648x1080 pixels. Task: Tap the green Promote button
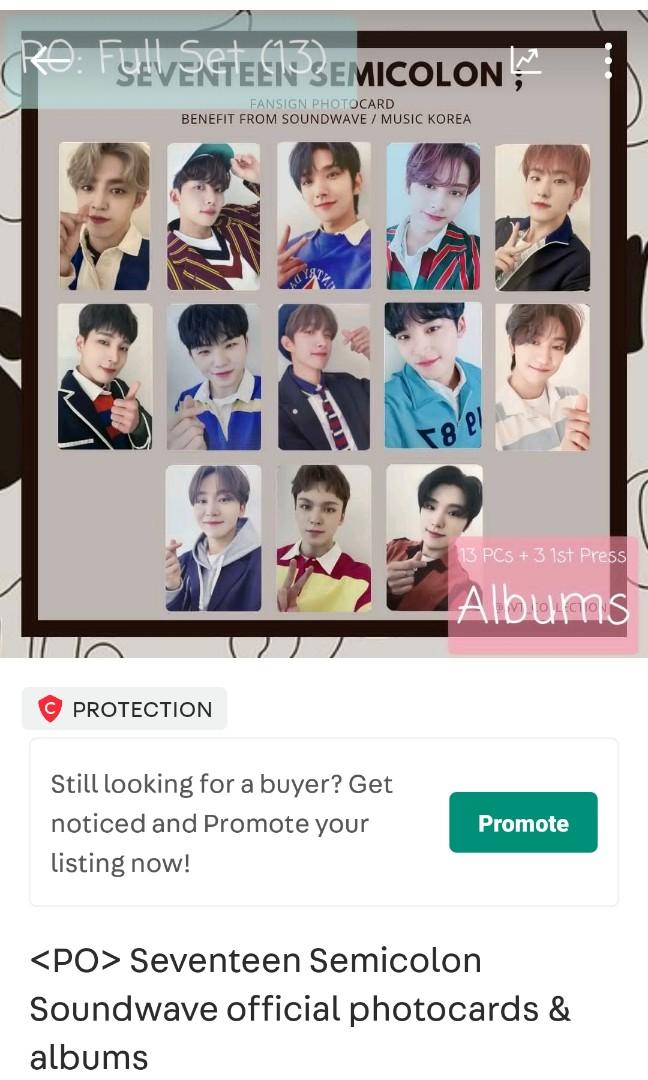[523, 822]
